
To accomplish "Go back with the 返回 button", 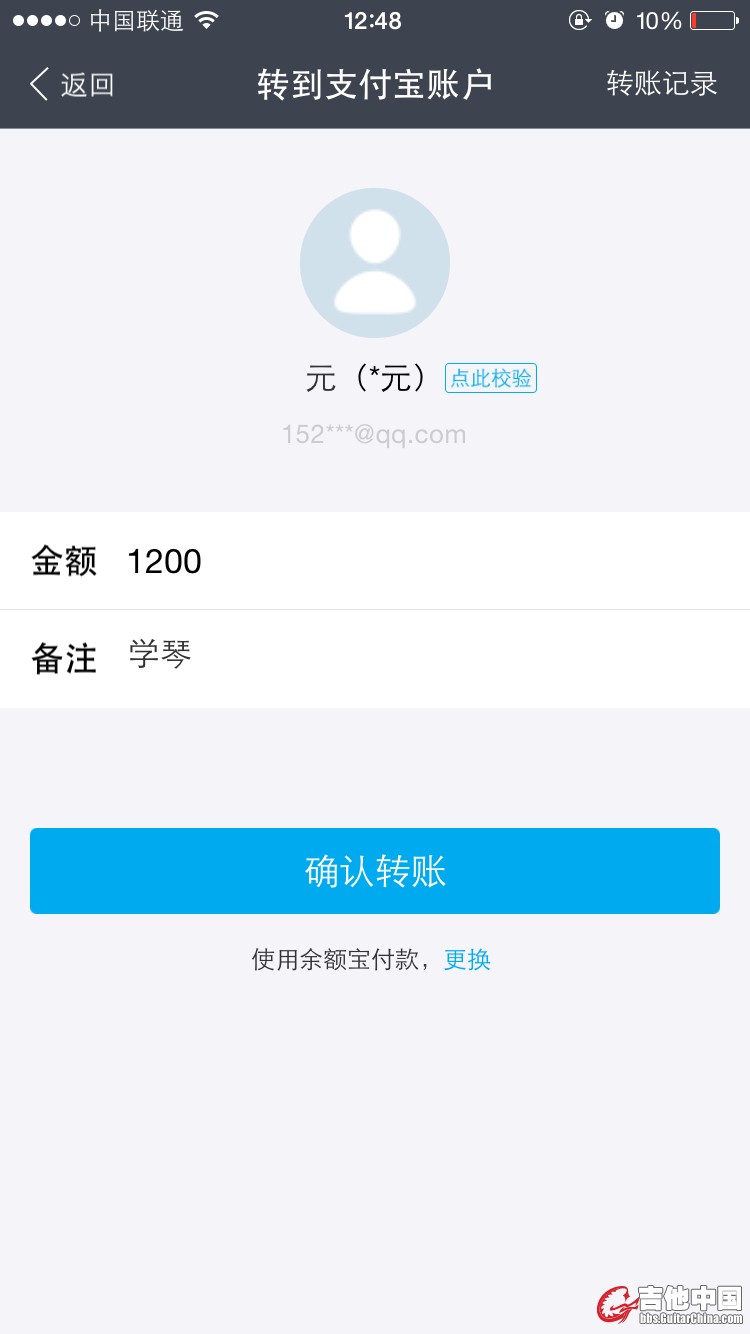I will (x=72, y=85).
